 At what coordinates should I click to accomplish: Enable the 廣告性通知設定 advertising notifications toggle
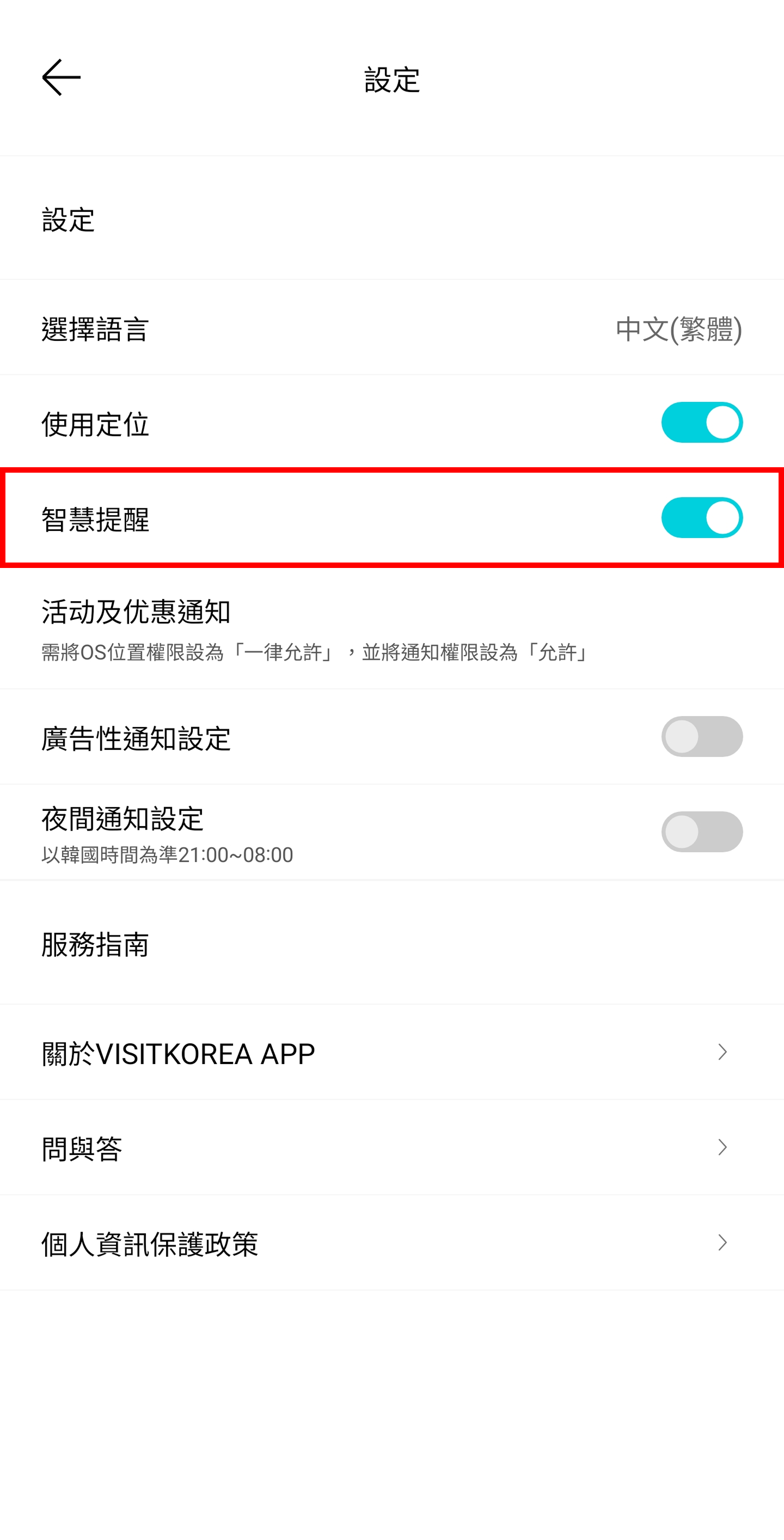[x=702, y=737]
